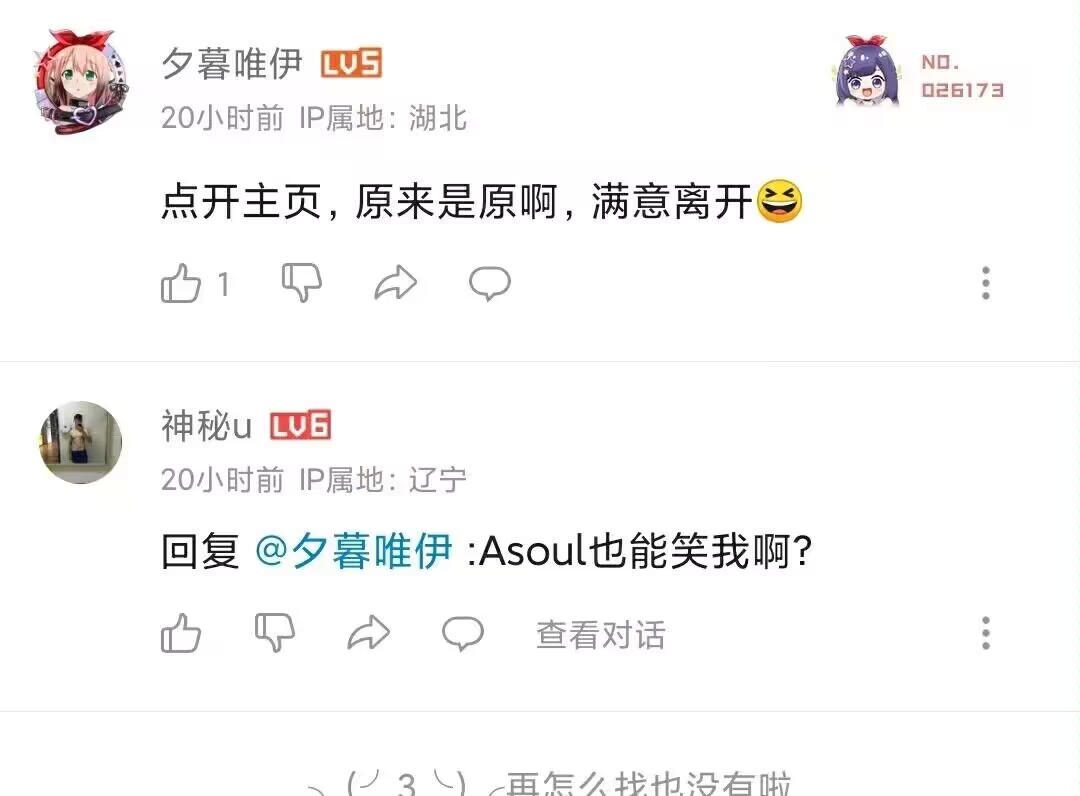Open 神秘u's profile avatar

pos(81,442)
